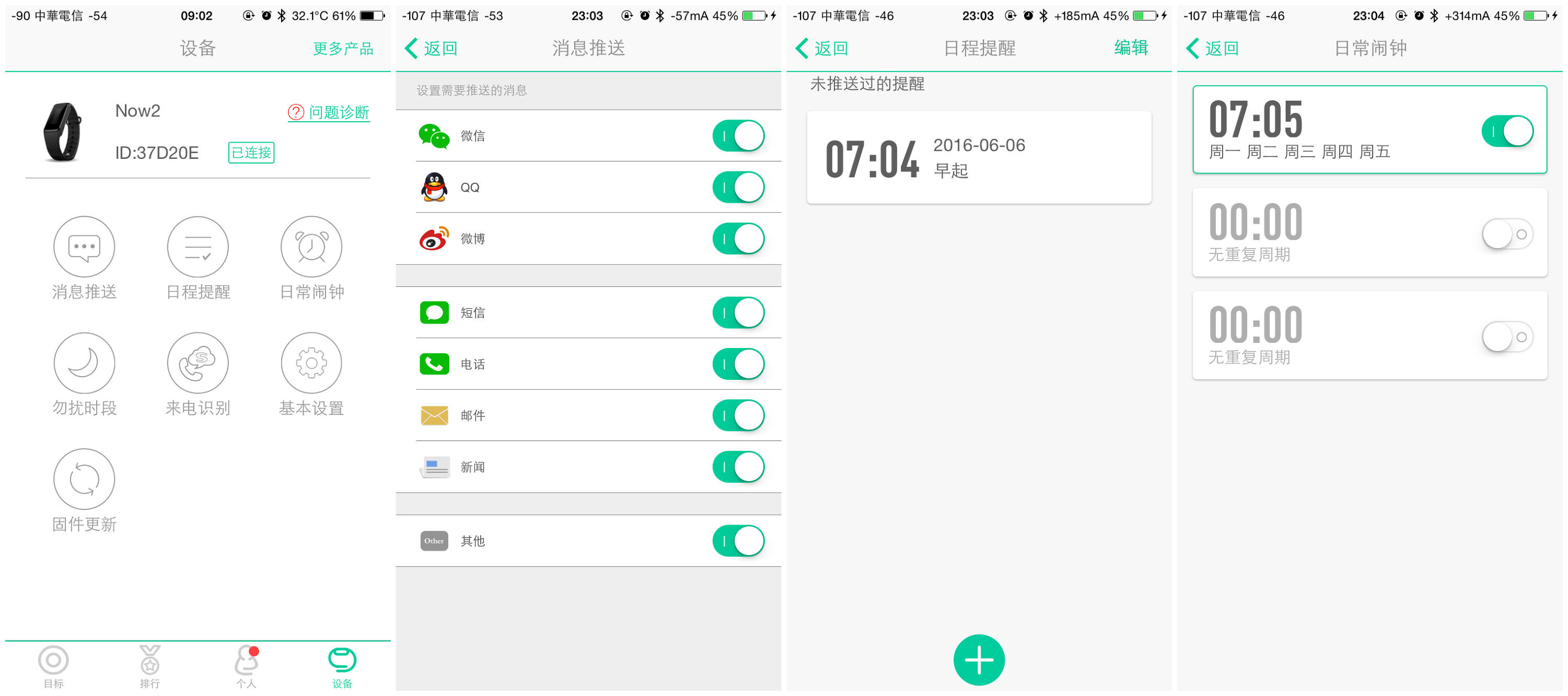Viewport: 1568px width, 696px height.
Task: Turn off the 07:05 weekday alarm
Action: coord(1506,131)
